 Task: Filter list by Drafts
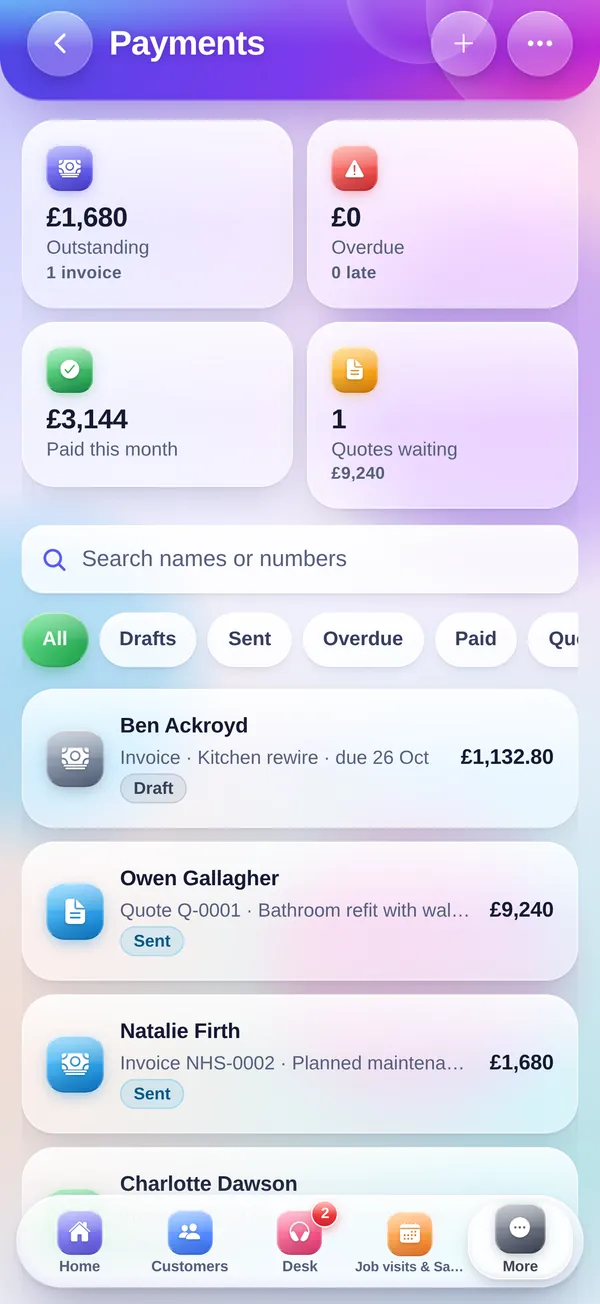coord(148,639)
